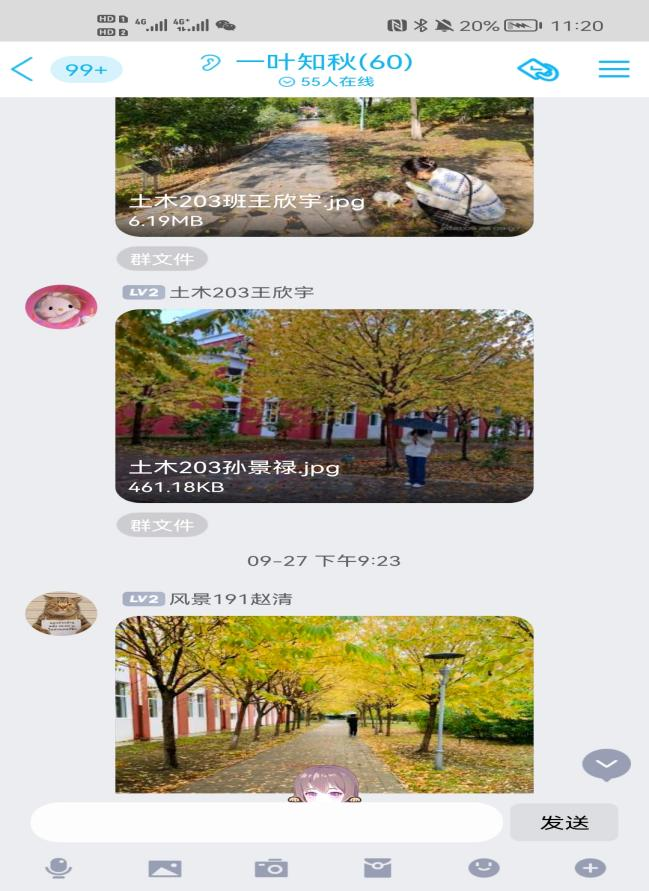
Task: Focus the message input box
Action: [266, 822]
